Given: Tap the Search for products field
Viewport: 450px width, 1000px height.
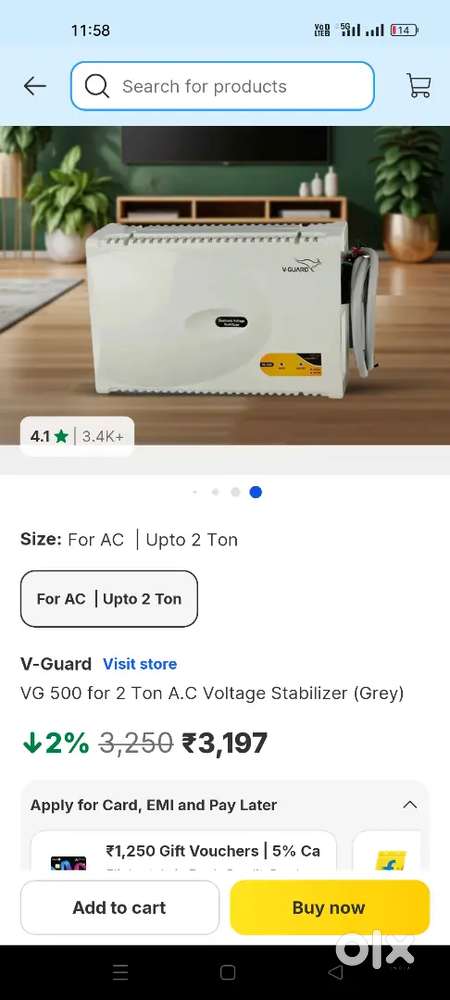Looking at the screenshot, I should (x=222, y=86).
